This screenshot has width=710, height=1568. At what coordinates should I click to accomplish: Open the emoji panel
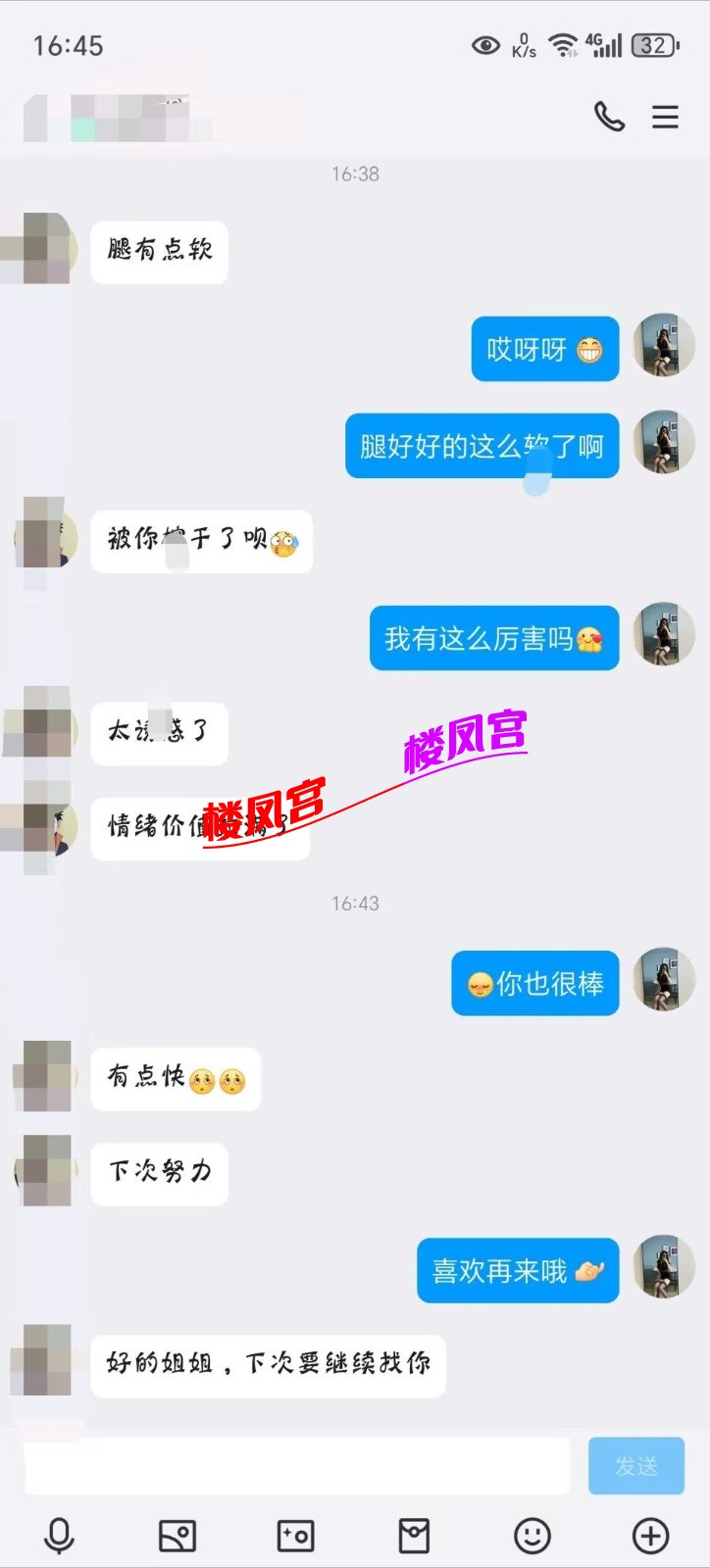(x=532, y=1536)
